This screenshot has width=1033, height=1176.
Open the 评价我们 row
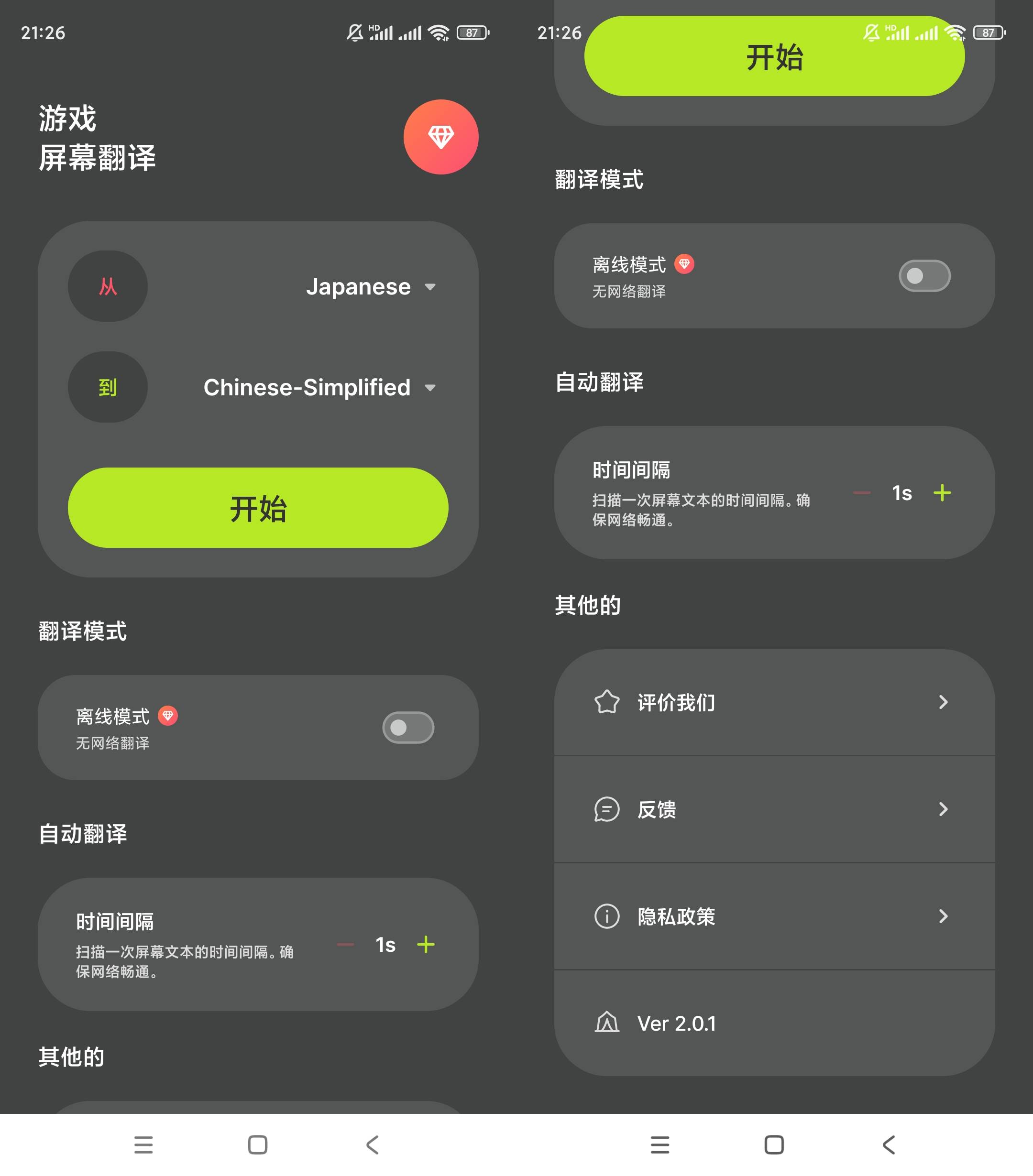(773, 703)
